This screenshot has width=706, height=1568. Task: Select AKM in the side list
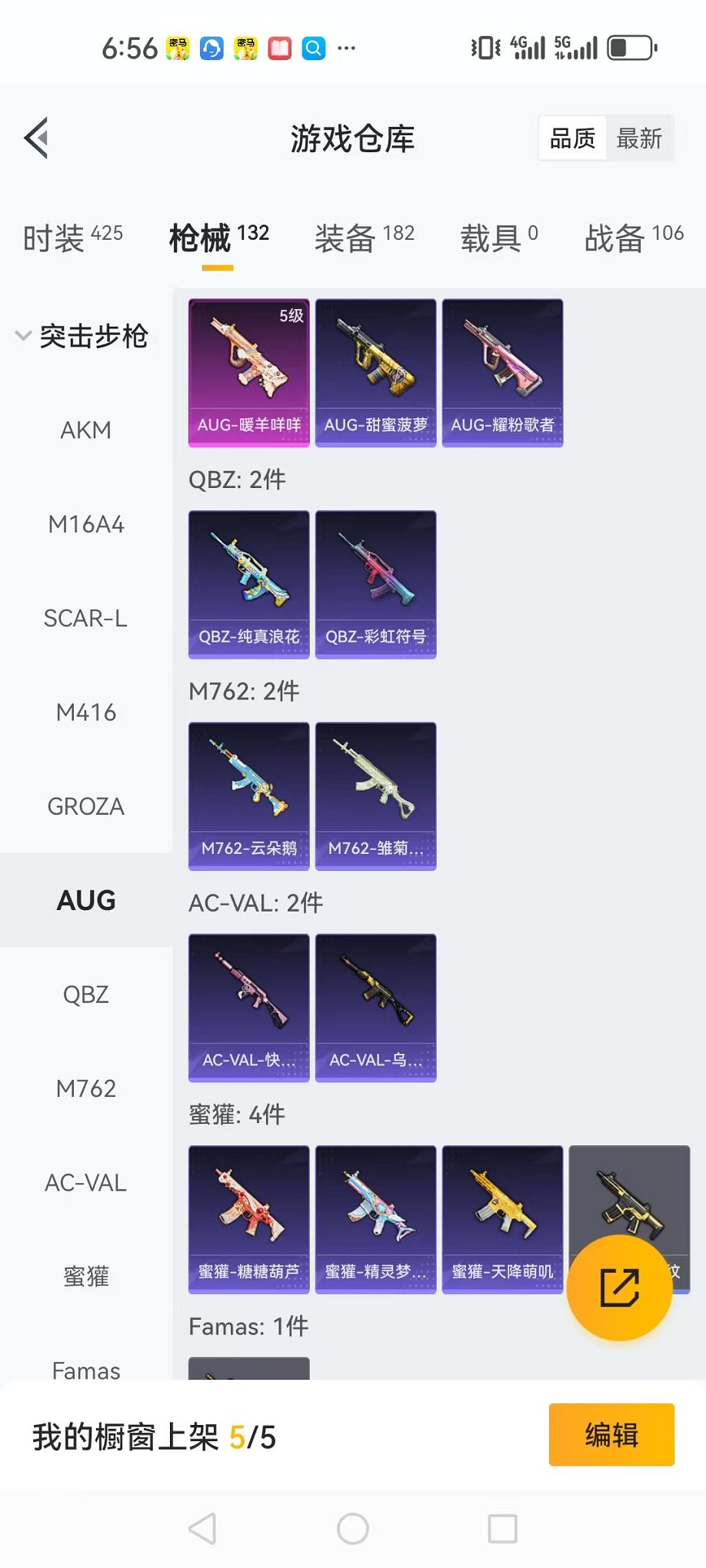point(86,430)
